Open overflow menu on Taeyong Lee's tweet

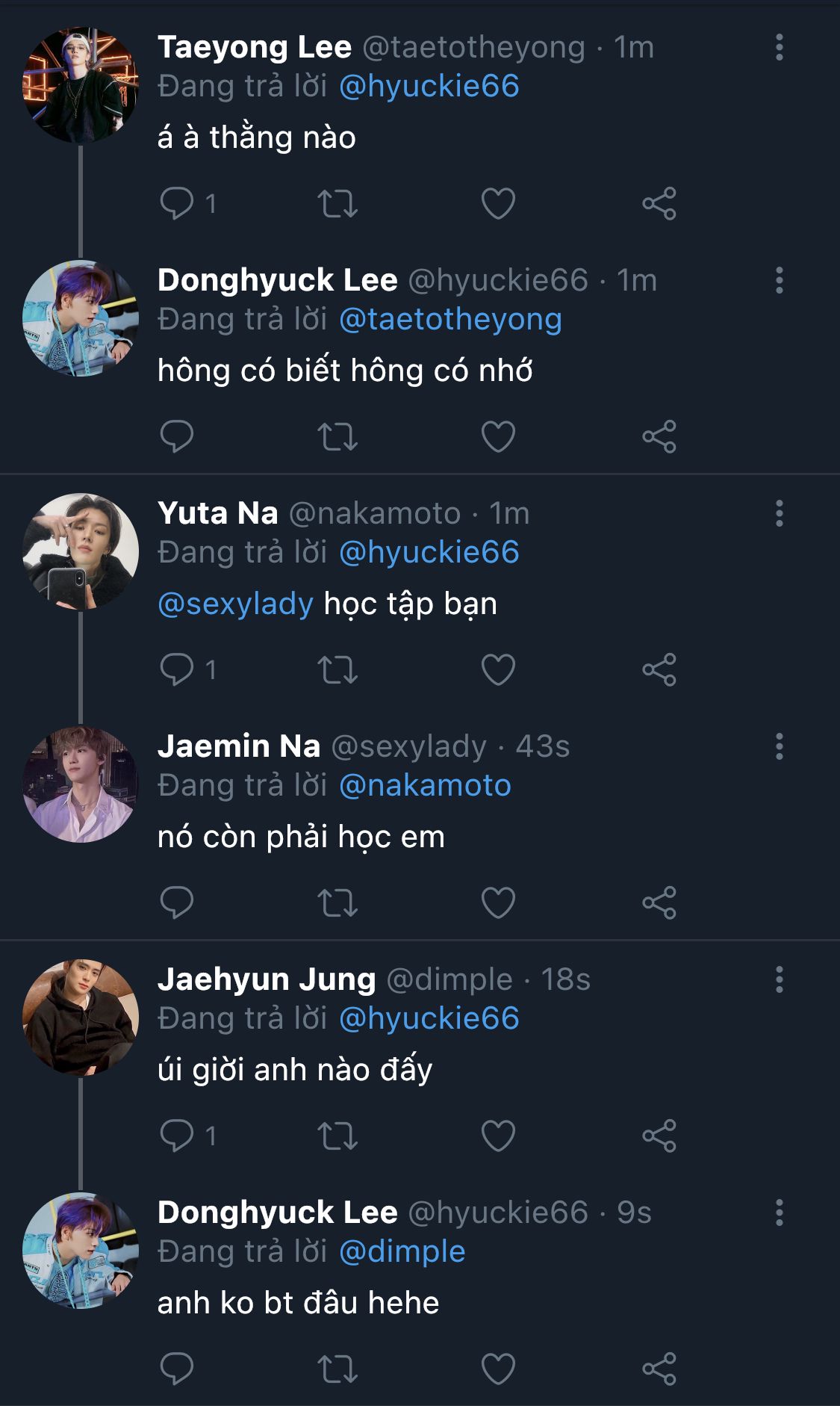click(x=779, y=47)
